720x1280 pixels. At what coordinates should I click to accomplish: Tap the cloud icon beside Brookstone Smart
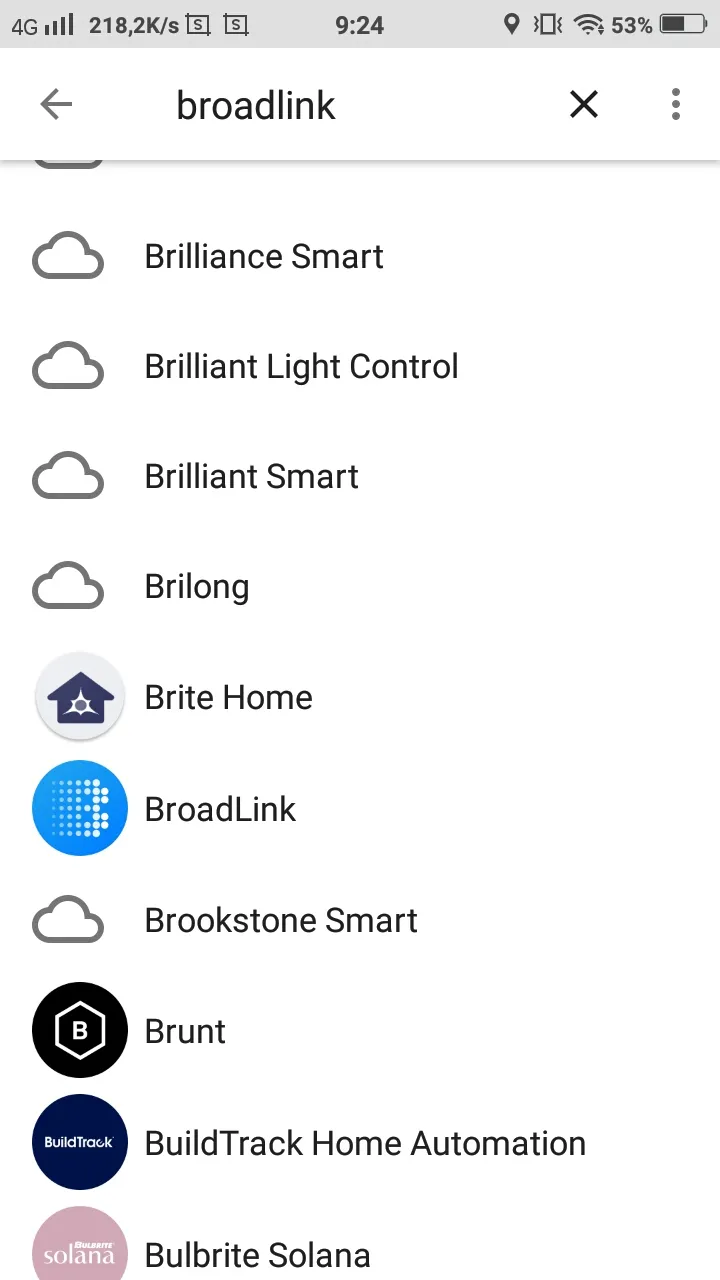[67, 919]
